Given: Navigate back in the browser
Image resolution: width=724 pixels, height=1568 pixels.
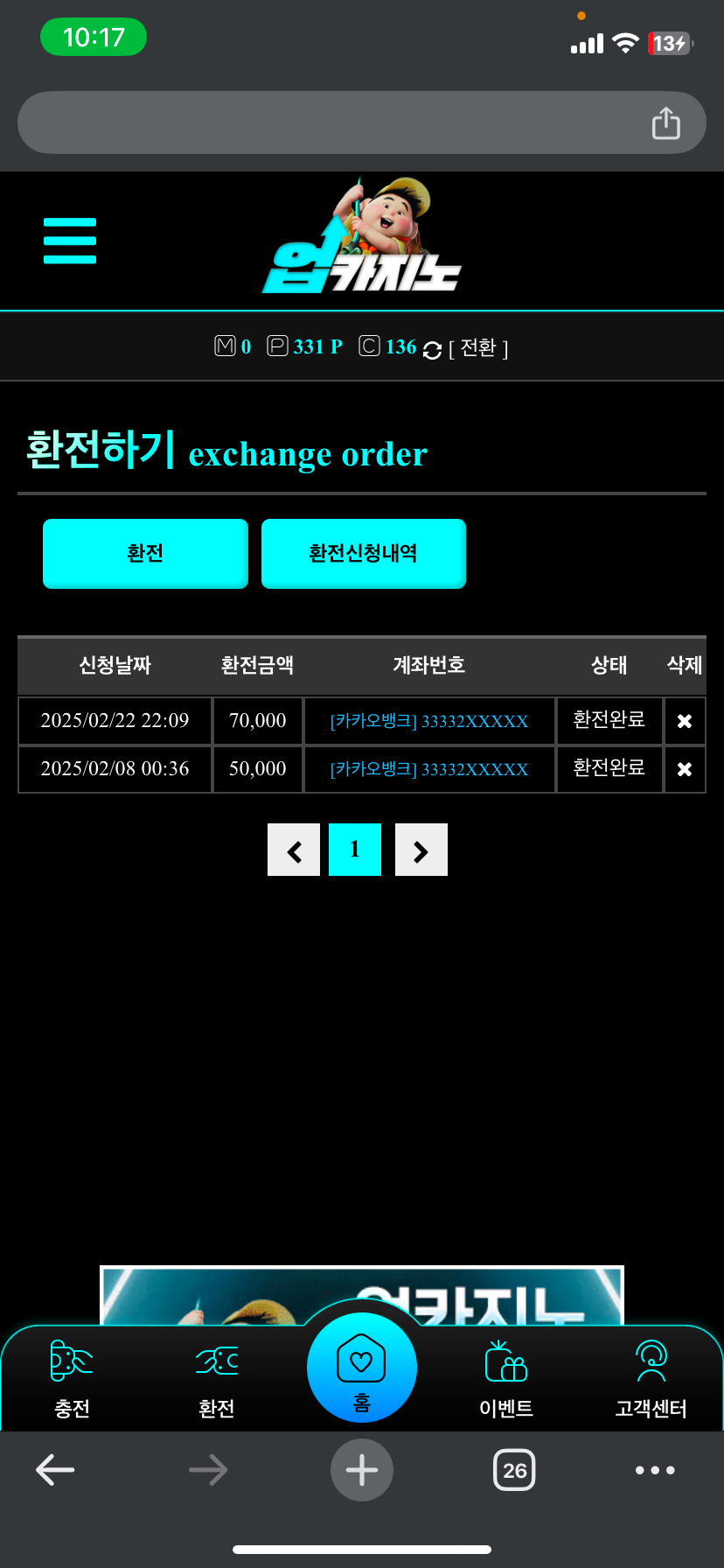Looking at the screenshot, I should click(x=55, y=1470).
